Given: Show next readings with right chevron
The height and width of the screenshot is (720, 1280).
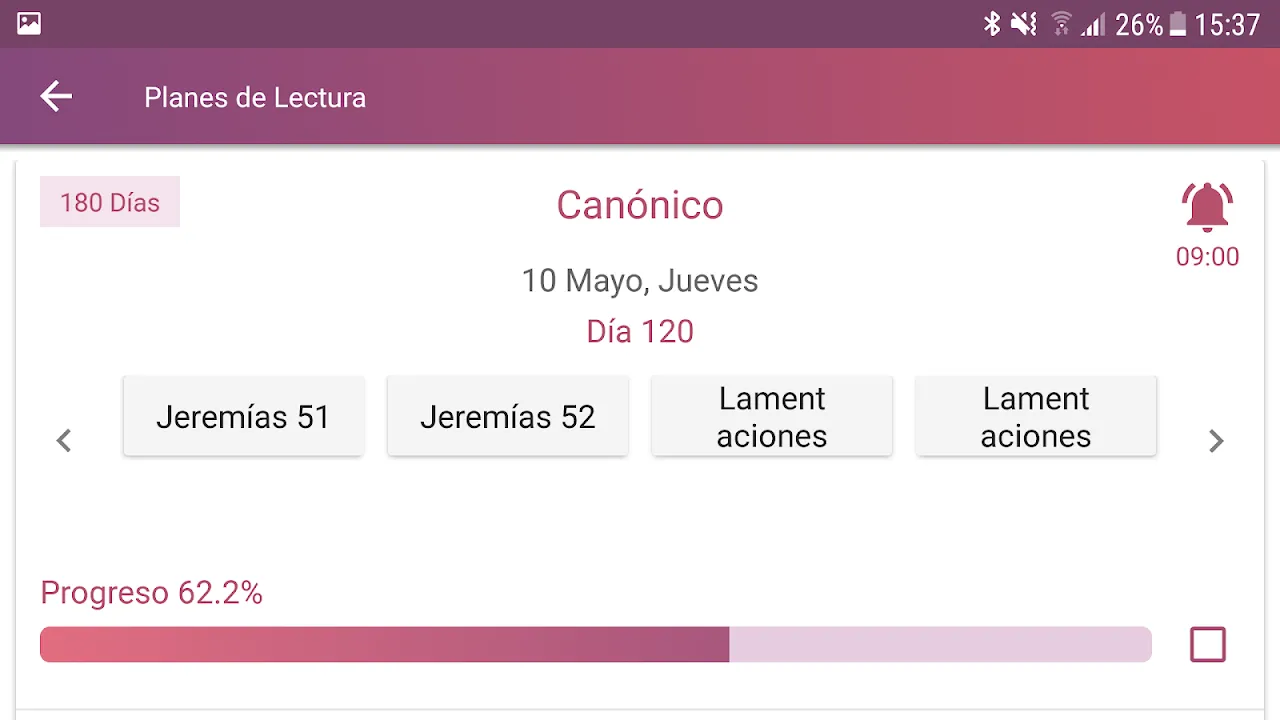Looking at the screenshot, I should [1216, 441].
